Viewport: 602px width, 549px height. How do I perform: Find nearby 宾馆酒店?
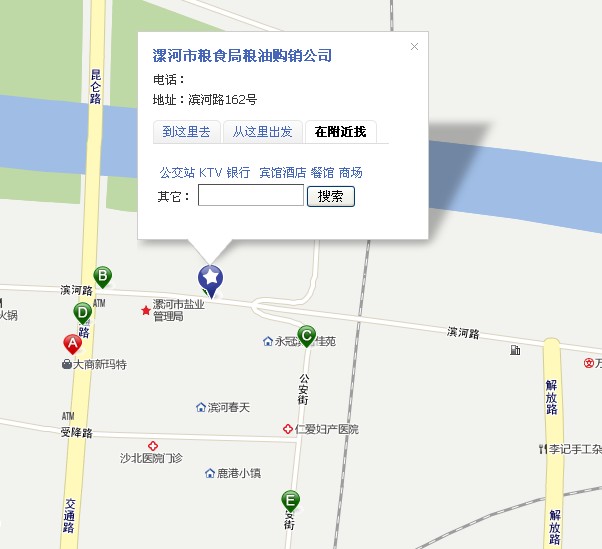(282, 172)
